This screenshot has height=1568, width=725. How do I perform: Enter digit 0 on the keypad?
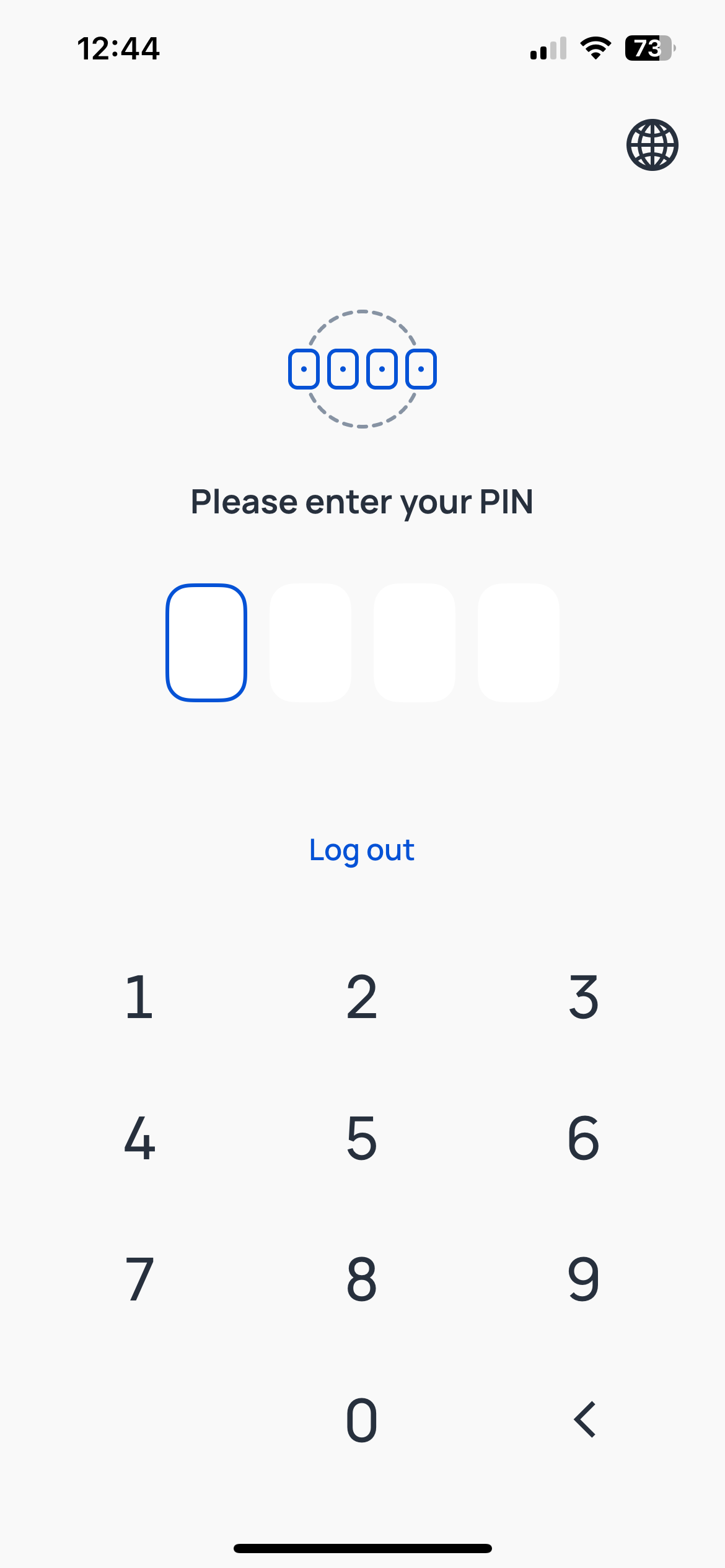coord(362,1420)
